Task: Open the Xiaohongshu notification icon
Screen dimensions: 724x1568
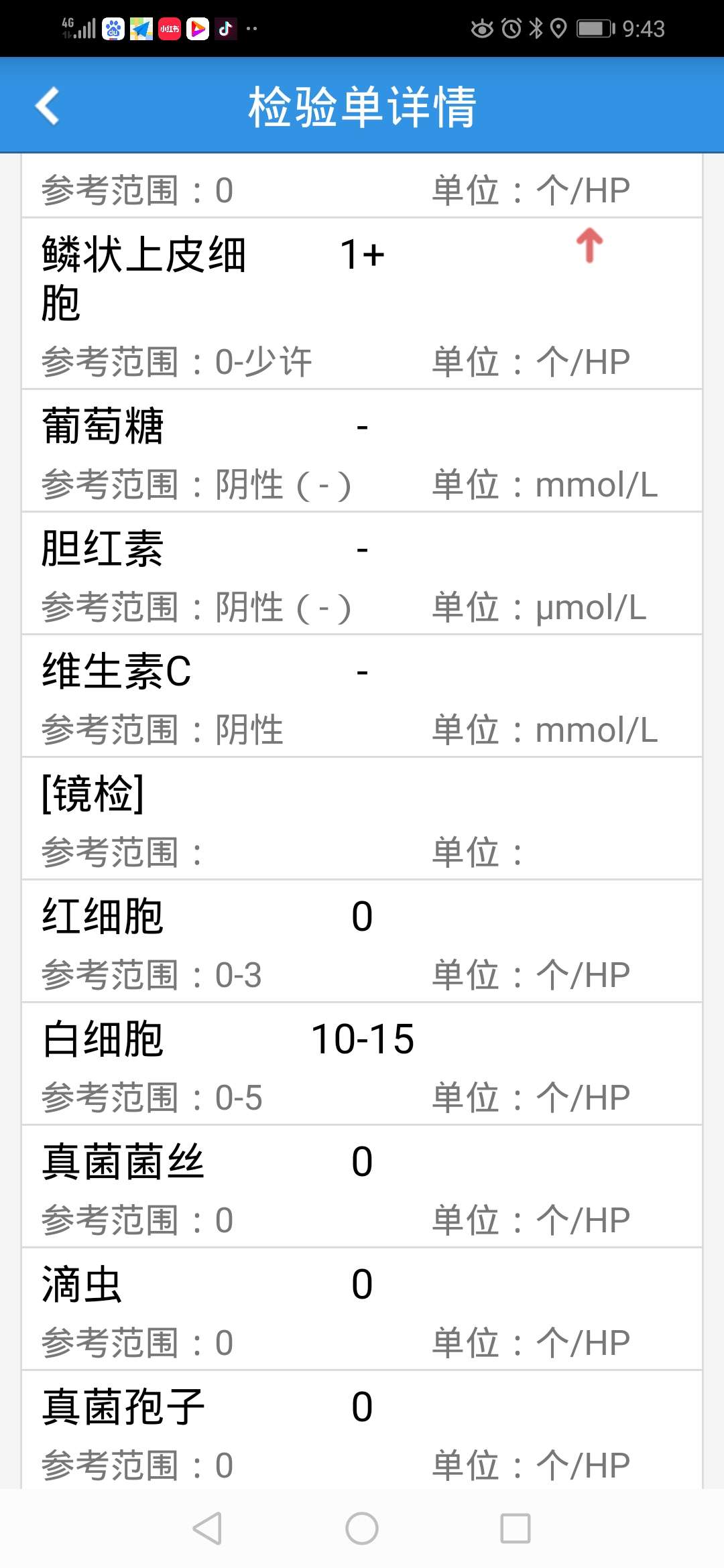Action: (x=169, y=28)
